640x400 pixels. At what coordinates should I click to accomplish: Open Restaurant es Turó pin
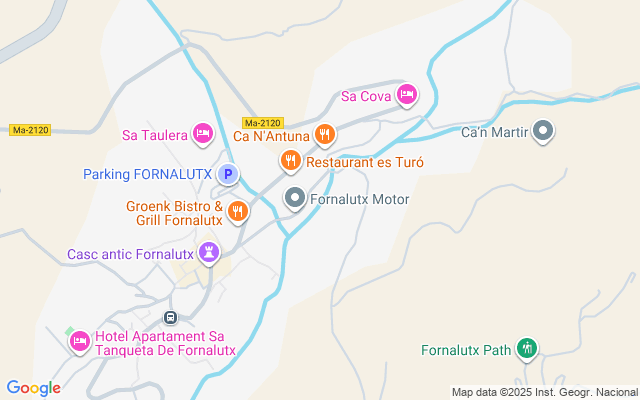click(290, 160)
